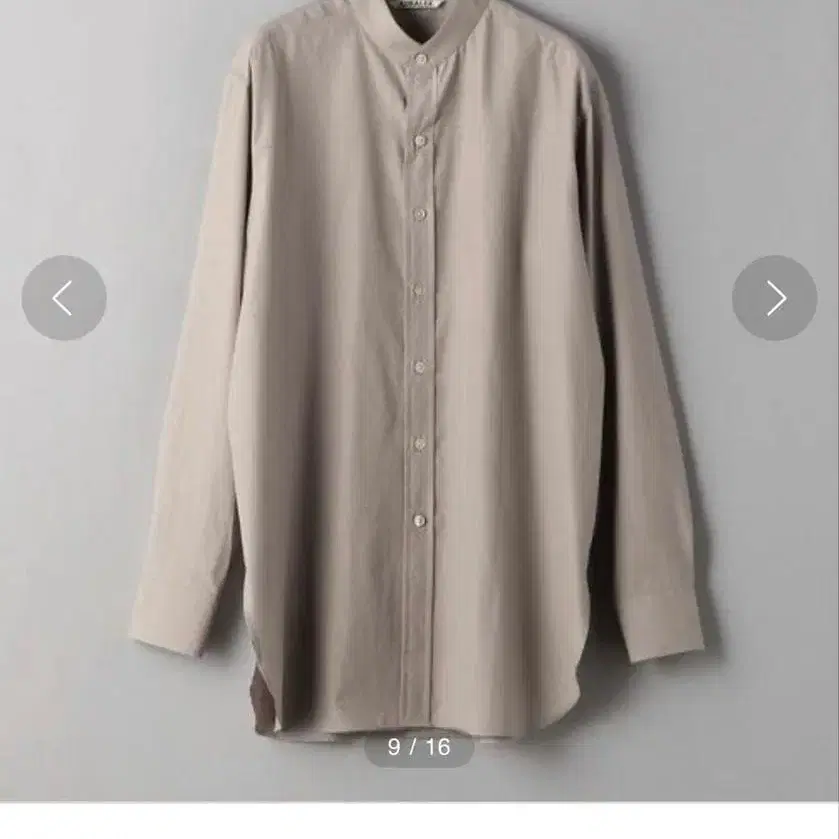Open the beige shirt photo full screen
The width and height of the screenshot is (839, 839).
(x=420, y=400)
